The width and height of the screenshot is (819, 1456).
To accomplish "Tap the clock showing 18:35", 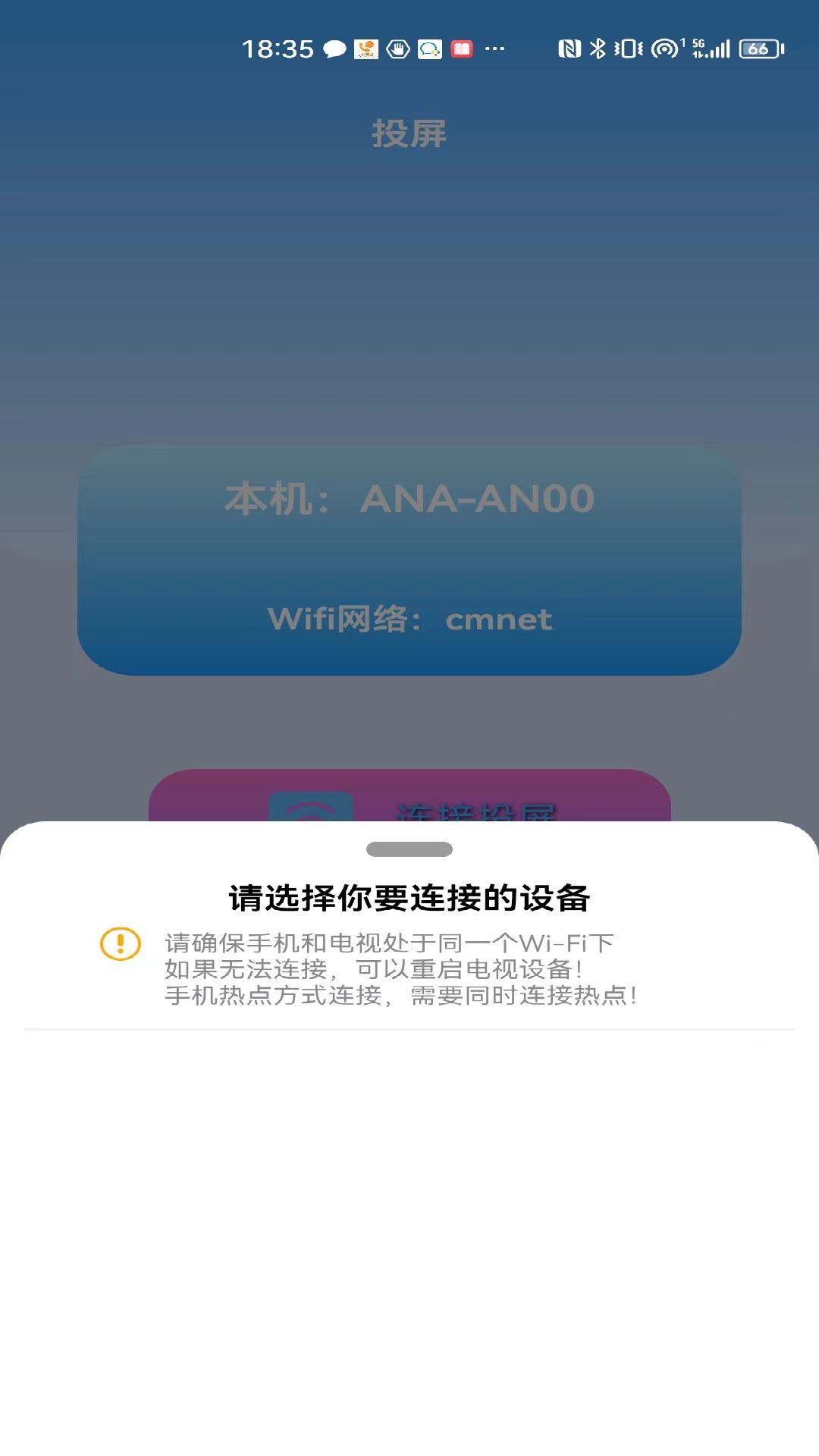I will [x=278, y=48].
